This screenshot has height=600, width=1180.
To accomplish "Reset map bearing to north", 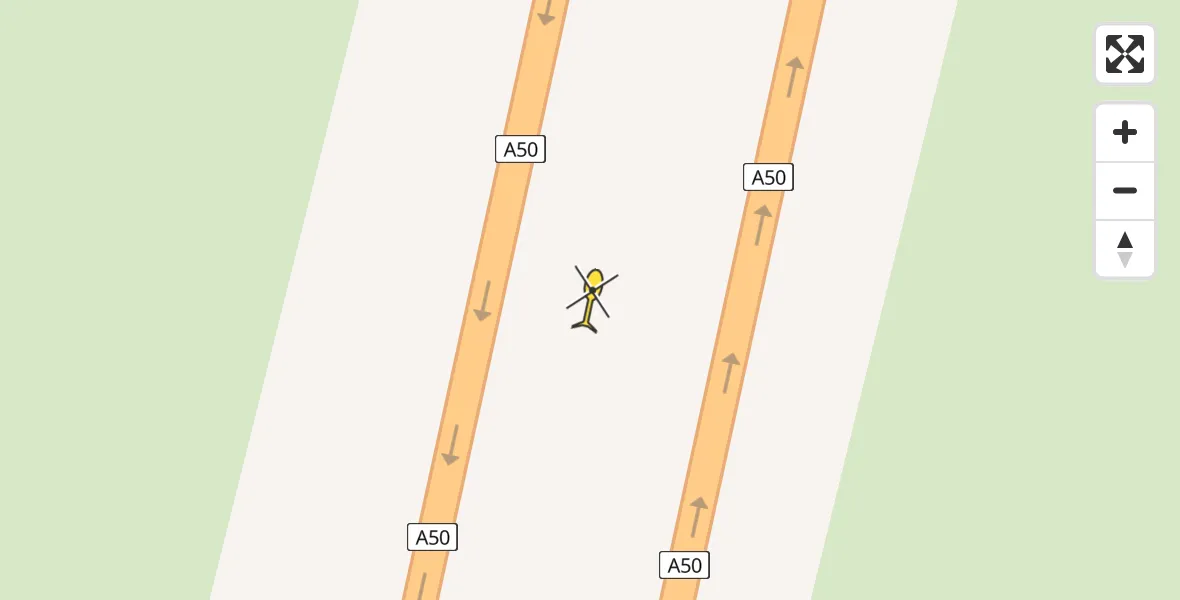I will (1125, 249).
